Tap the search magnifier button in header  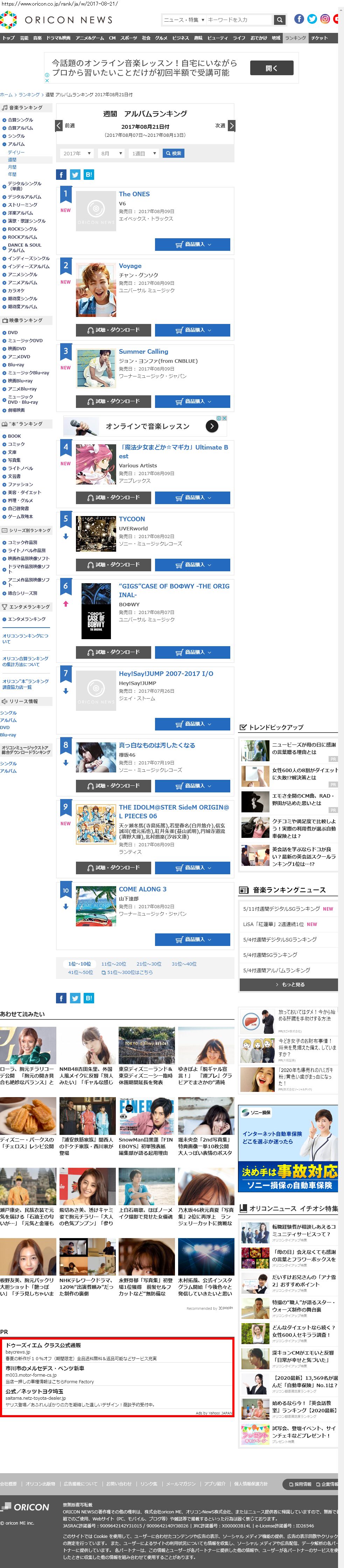pyautogui.click(x=280, y=20)
